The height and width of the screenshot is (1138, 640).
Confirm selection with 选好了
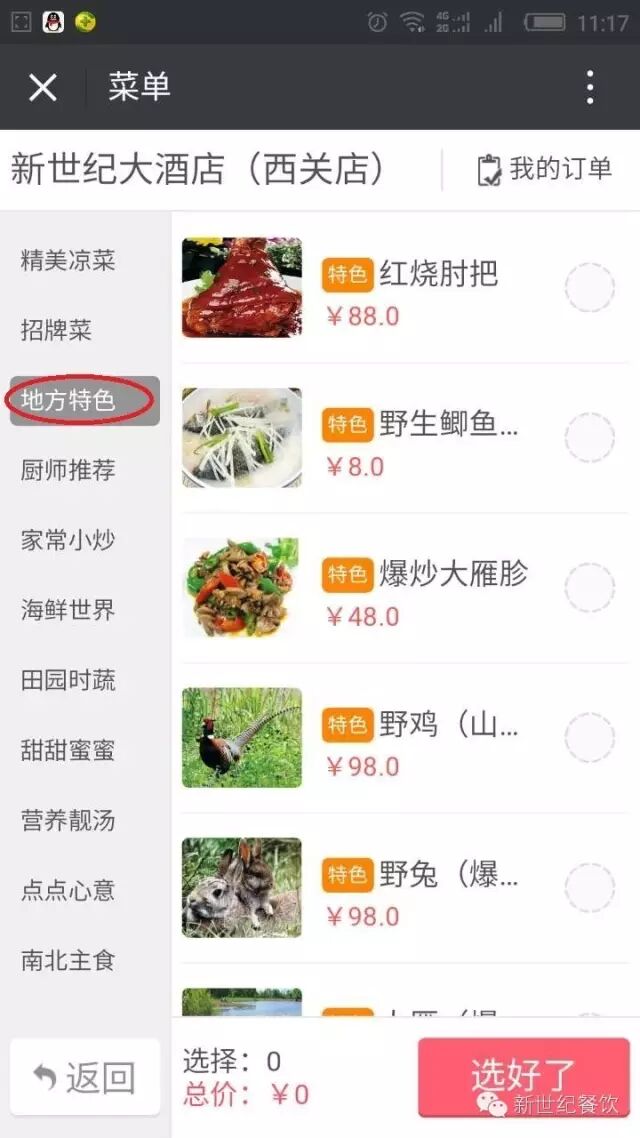point(523,1077)
